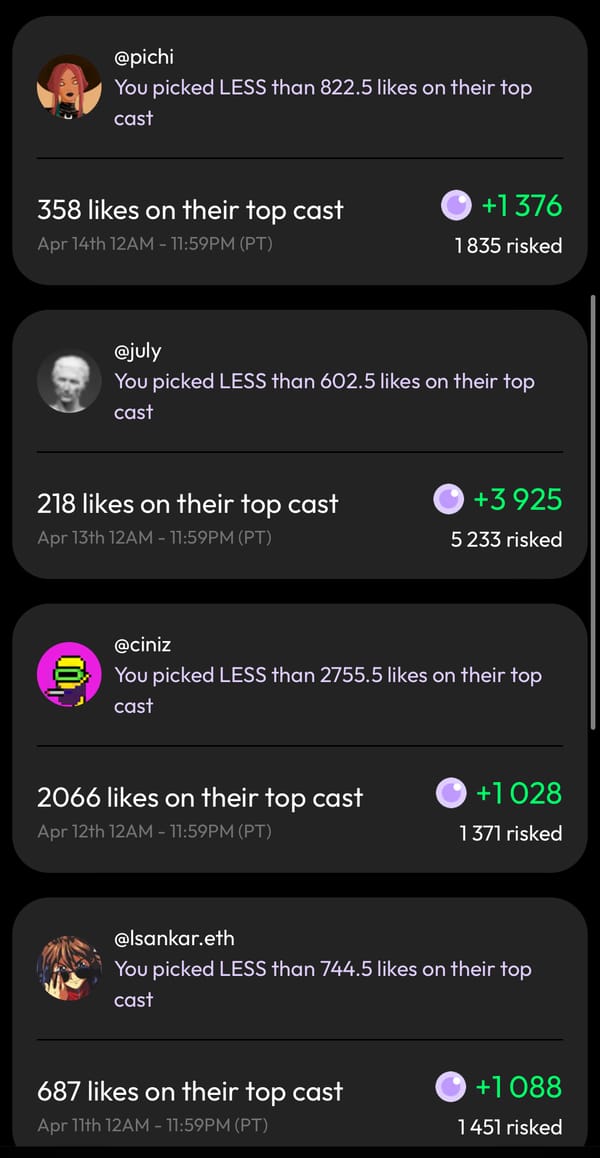This screenshot has width=600, height=1158.
Task: View @ciniz's profile avatar
Action: point(69,675)
